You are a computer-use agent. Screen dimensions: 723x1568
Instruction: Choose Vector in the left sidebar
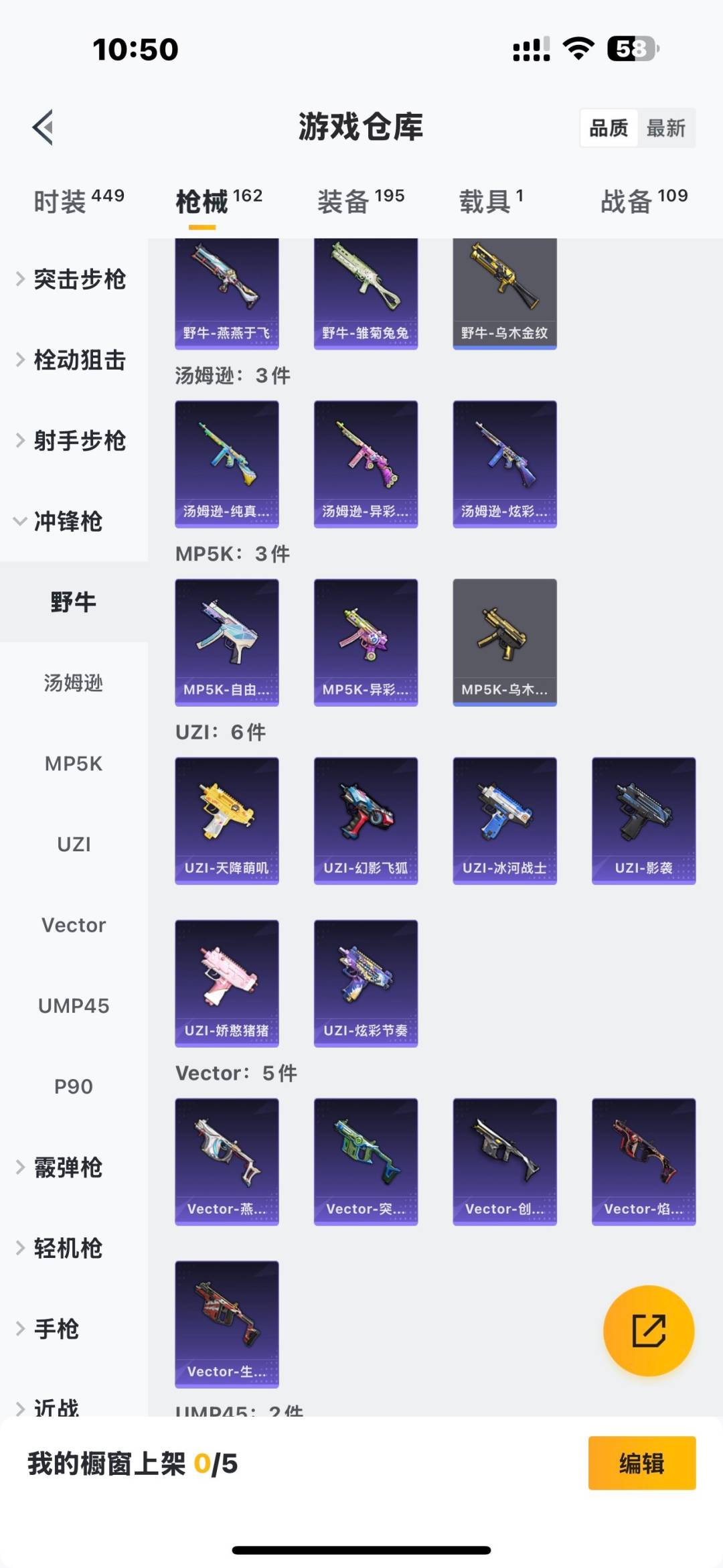tap(74, 924)
